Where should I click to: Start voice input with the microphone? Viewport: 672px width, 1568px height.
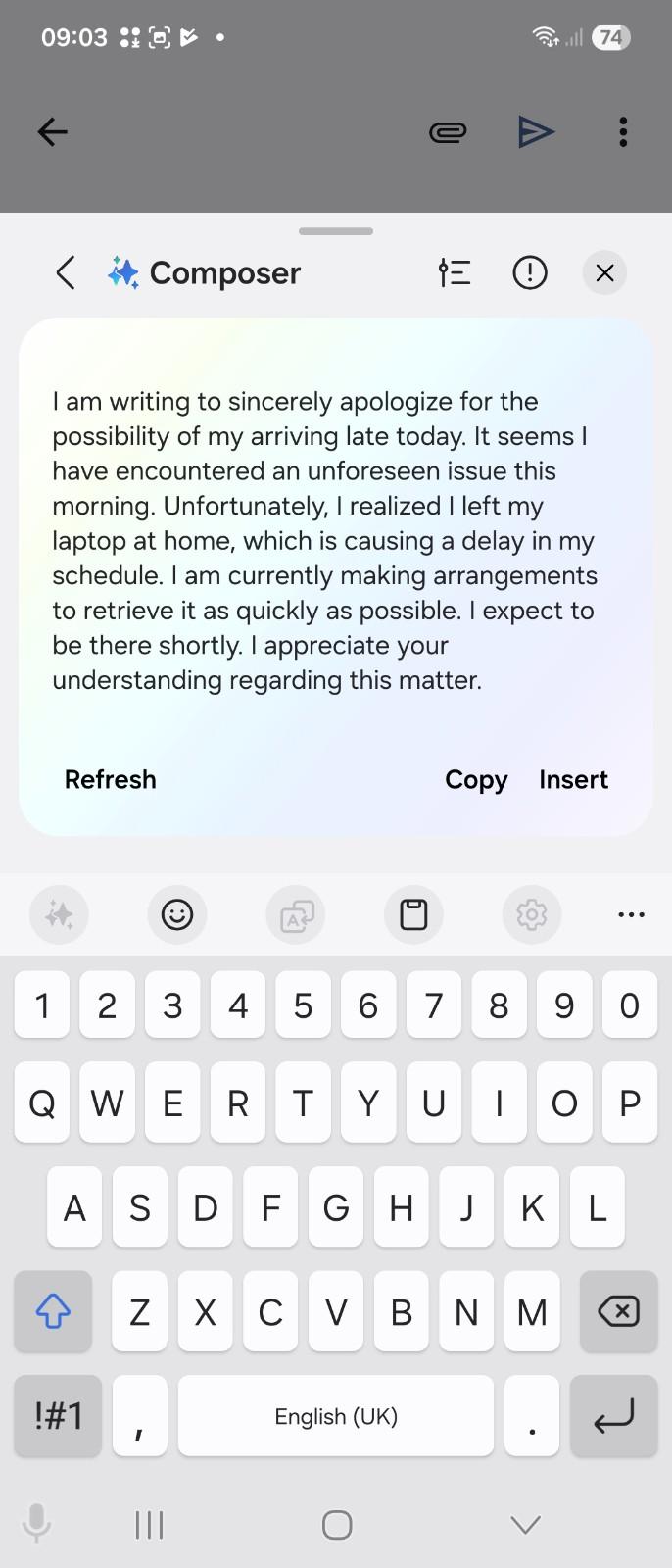click(x=36, y=1524)
